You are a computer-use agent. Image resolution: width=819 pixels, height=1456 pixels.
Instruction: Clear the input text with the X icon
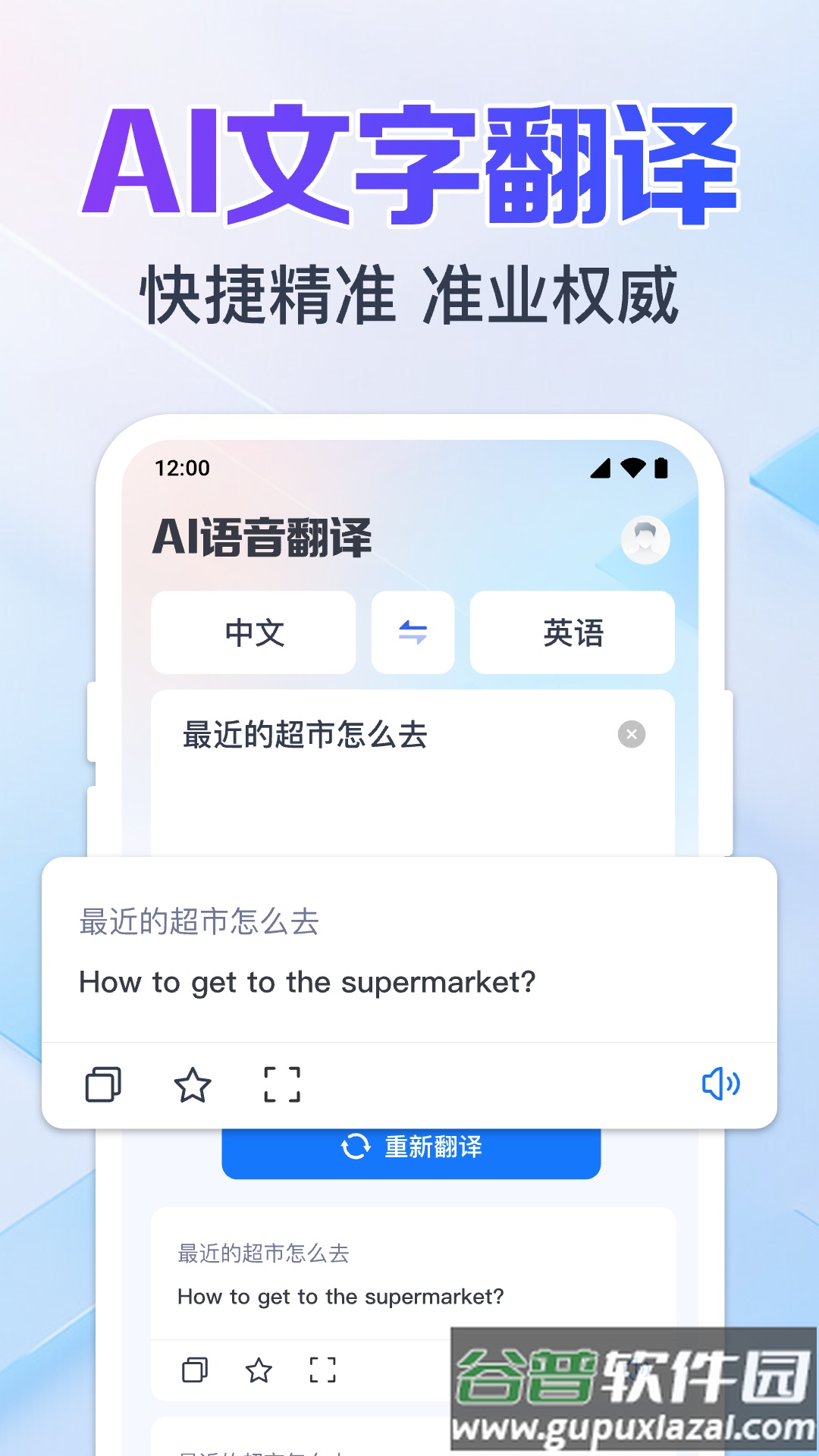pyautogui.click(x=632, y=733)
